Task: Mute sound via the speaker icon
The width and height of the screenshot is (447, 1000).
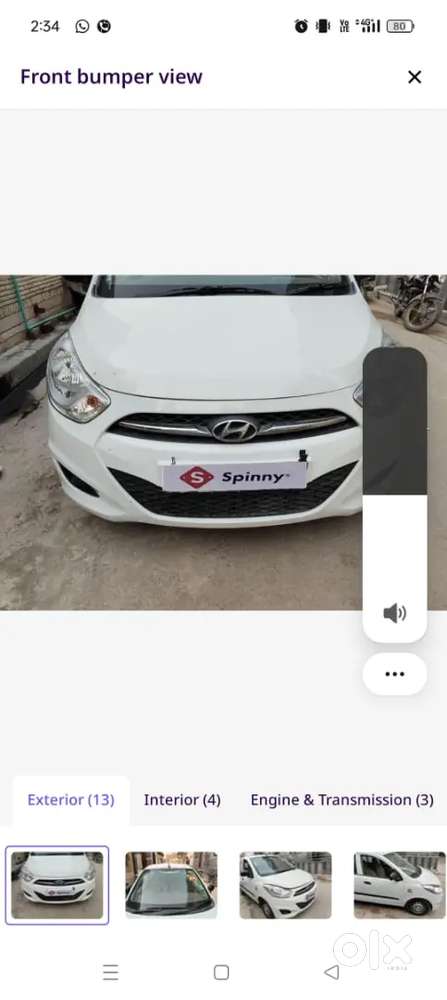Action: click(395, 614)
